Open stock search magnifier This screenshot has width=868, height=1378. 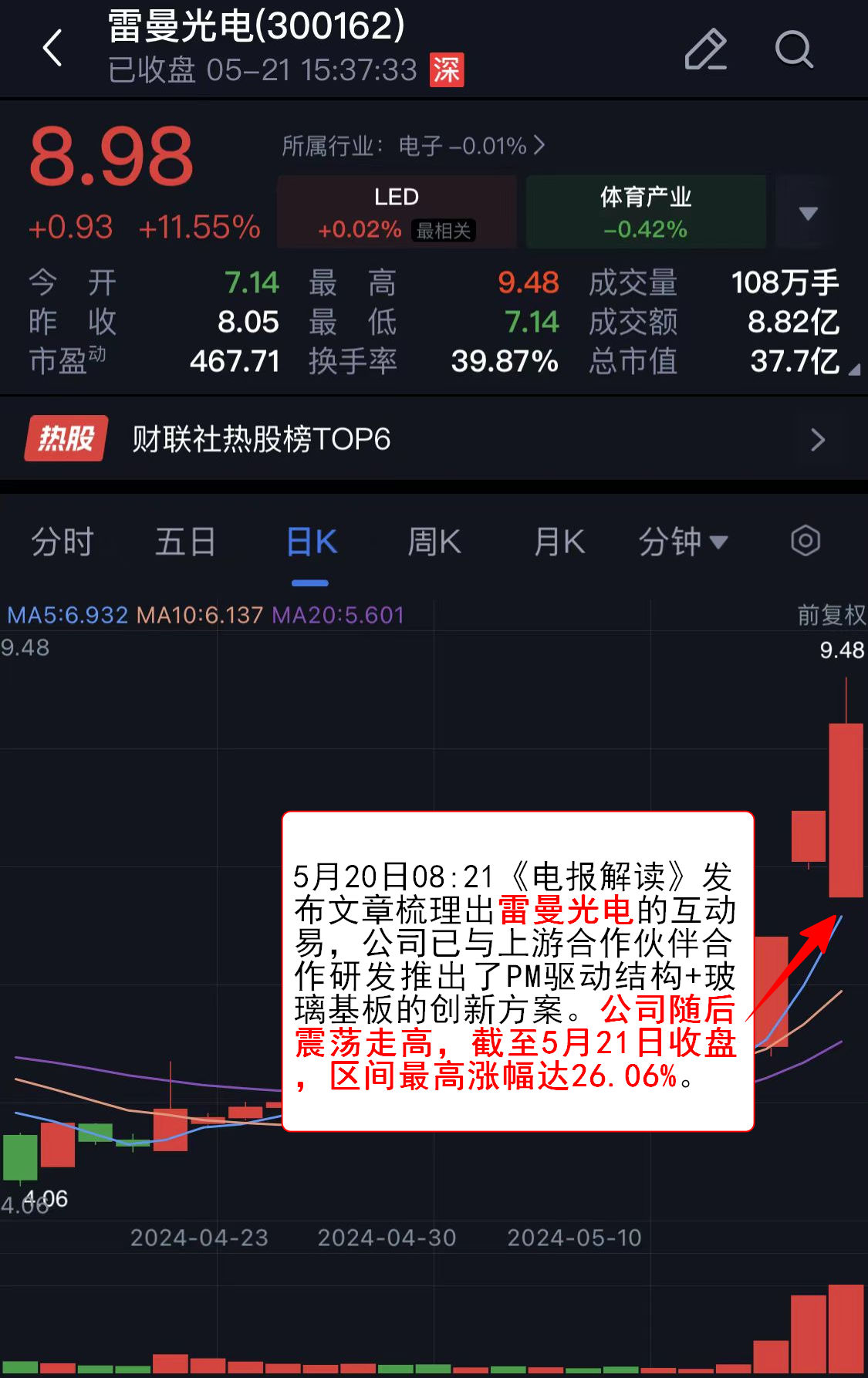[x=793, y=50]
